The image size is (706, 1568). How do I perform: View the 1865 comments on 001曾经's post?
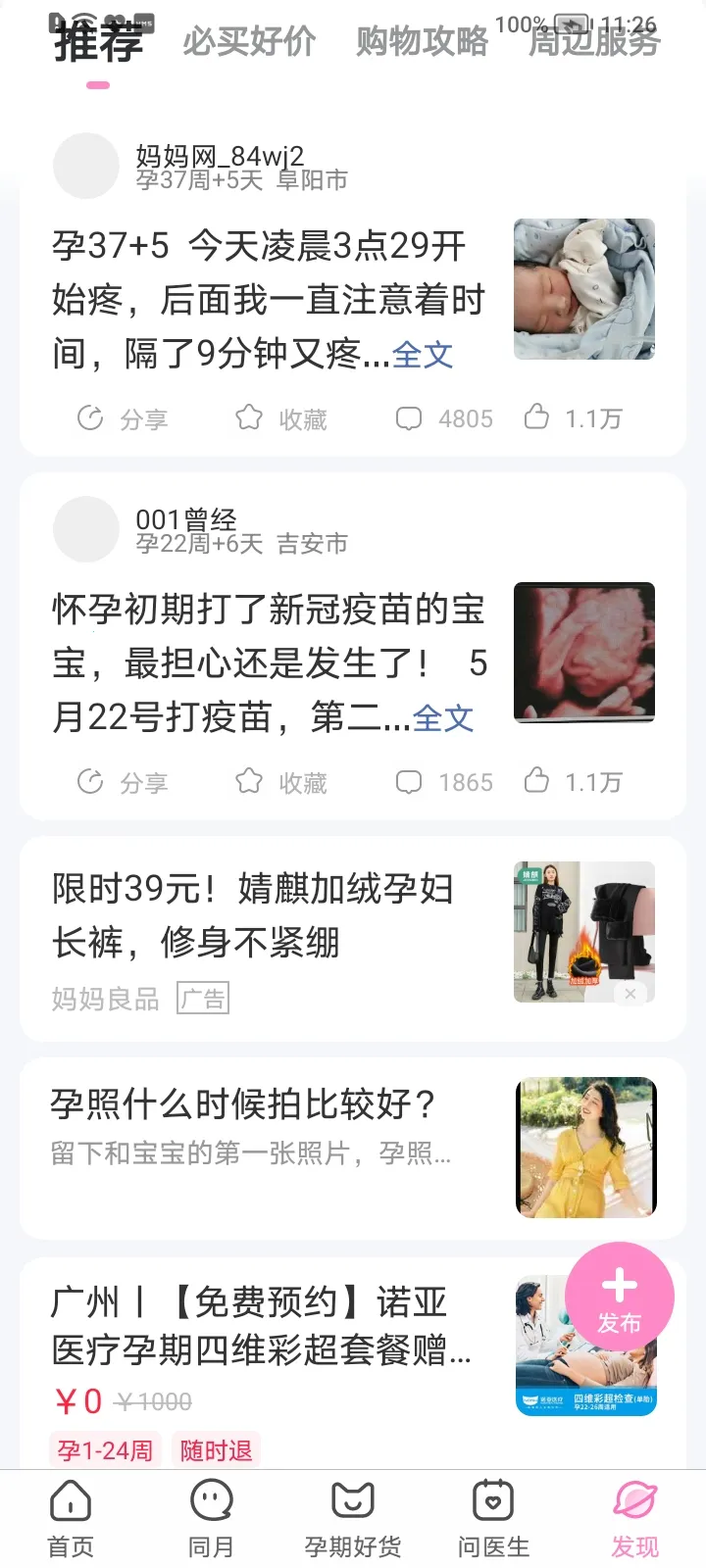[x=444, y=783]
